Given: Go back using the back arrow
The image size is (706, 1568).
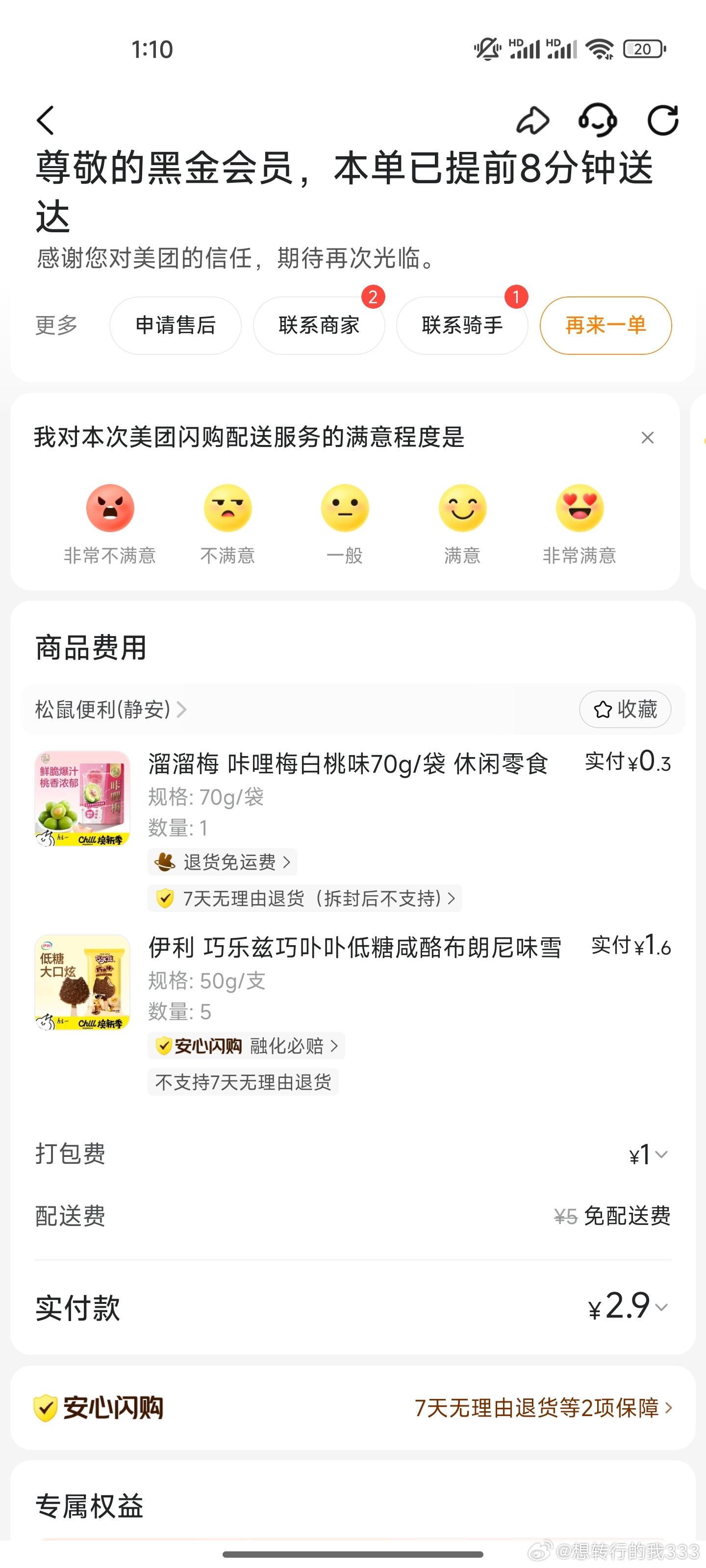Looking at the screenshot, I should pos(46,120).
